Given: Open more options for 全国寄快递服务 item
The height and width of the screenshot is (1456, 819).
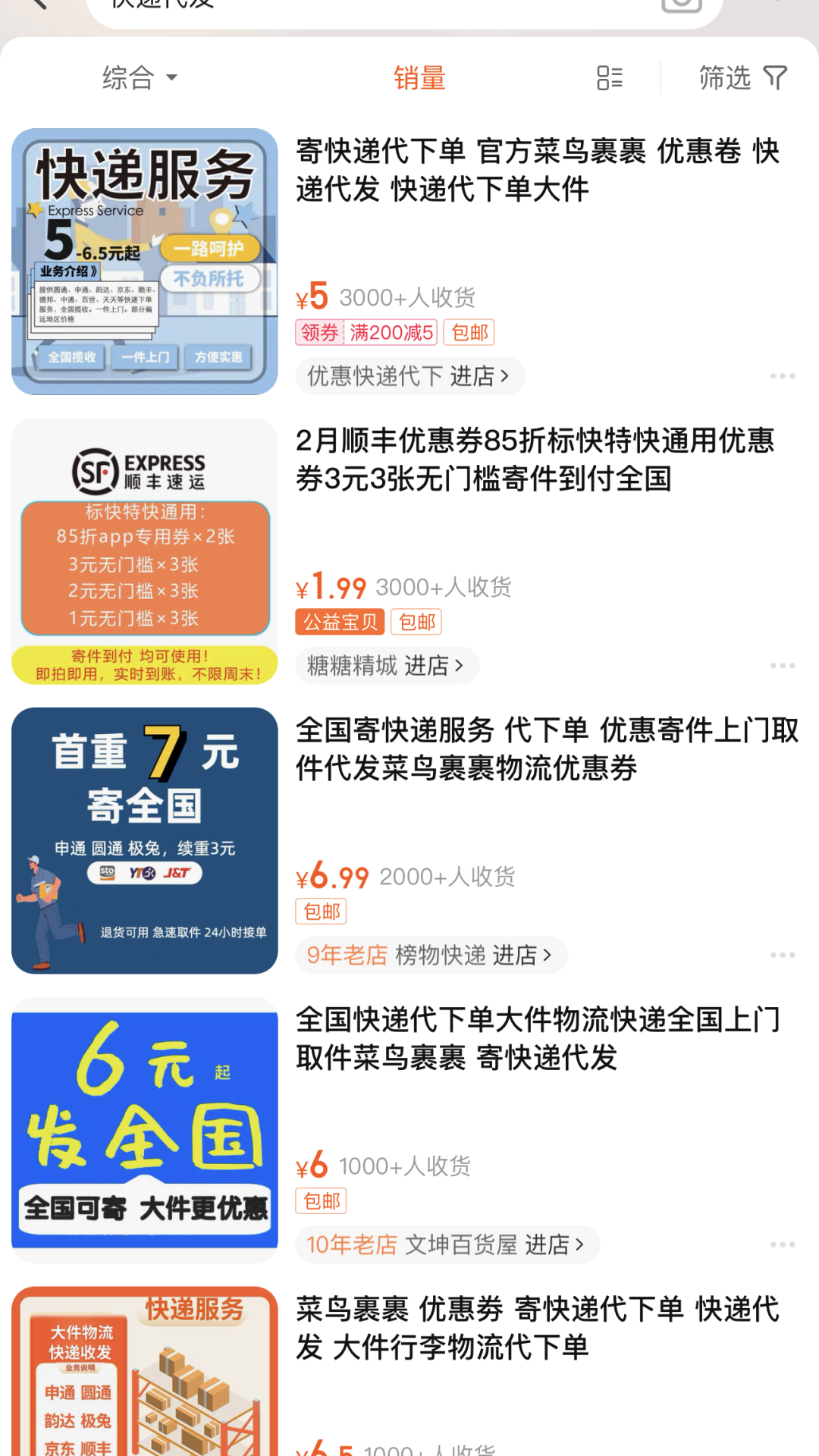Looking at the screenshot, I should [x=782, y=955].
